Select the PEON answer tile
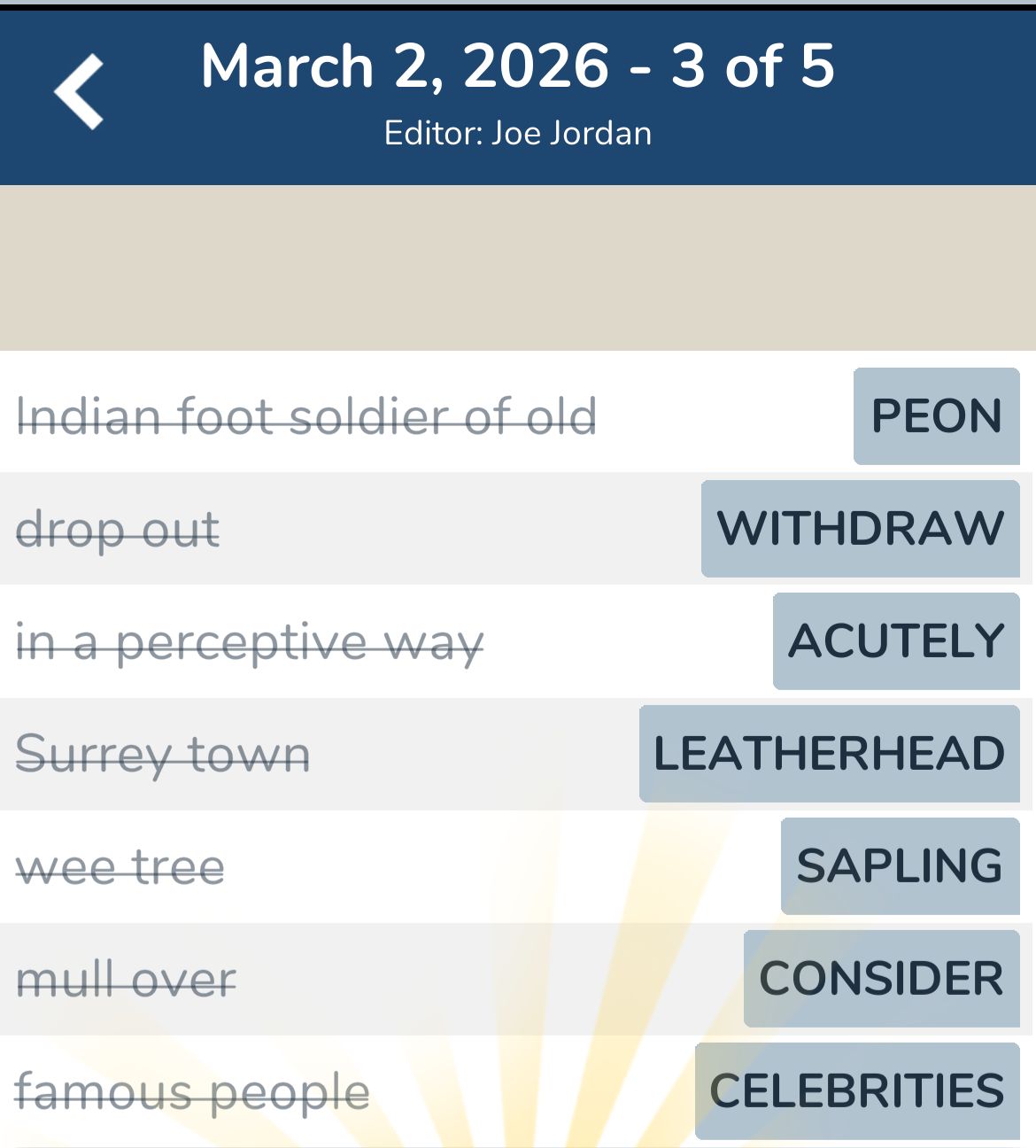This screenshot has width=1036, height=1148. pyautogui.click(x=935, y=416)
